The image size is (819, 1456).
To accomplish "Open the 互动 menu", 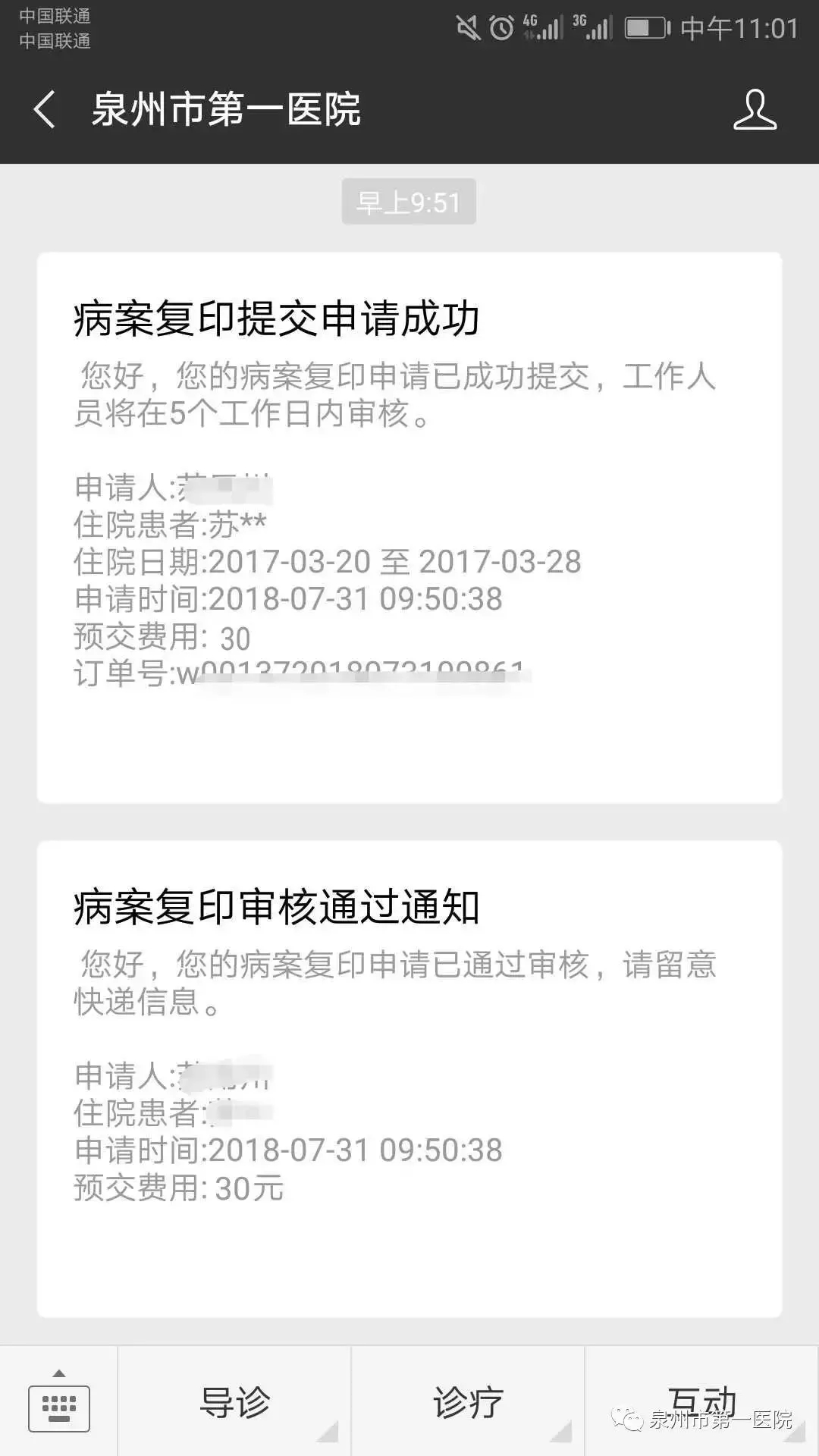I will 701,1401.
